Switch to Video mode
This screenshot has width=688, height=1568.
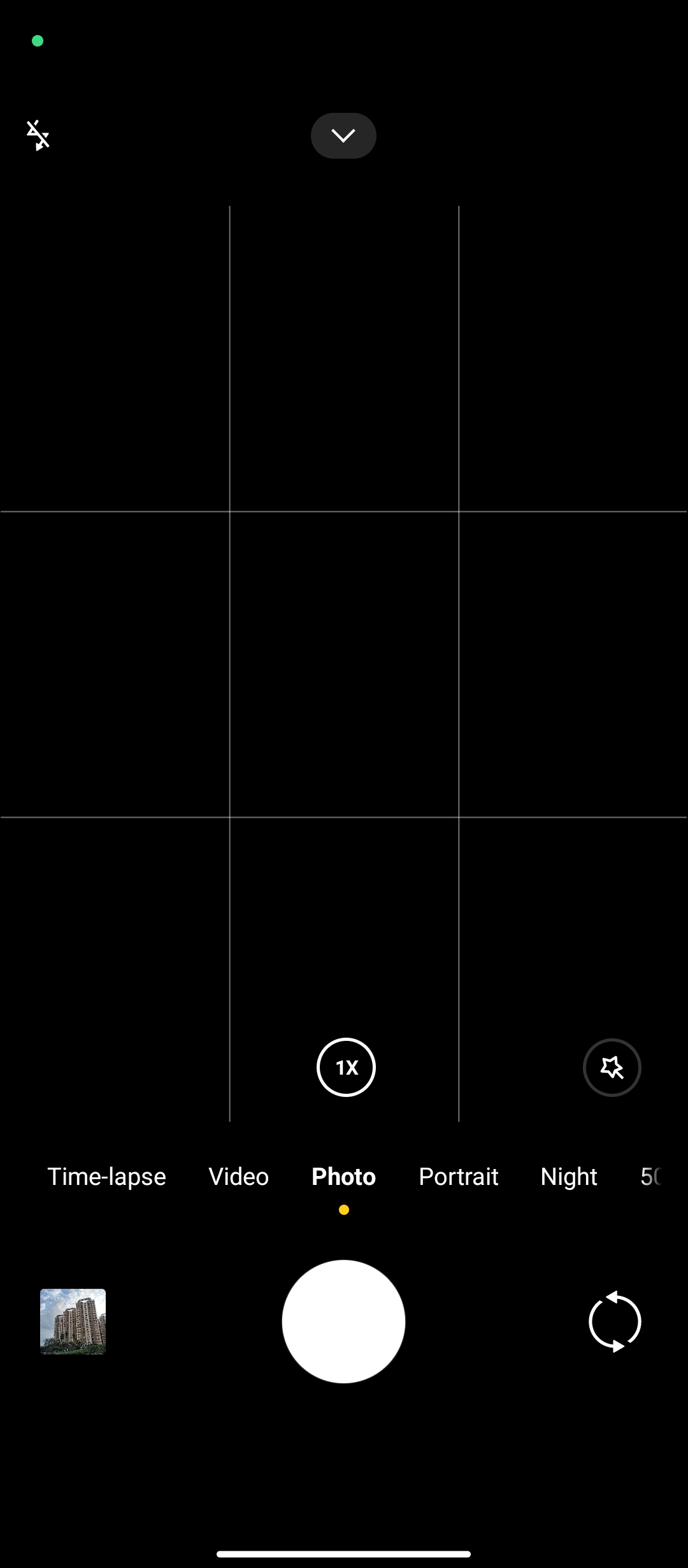click(x=239, y=1177)
